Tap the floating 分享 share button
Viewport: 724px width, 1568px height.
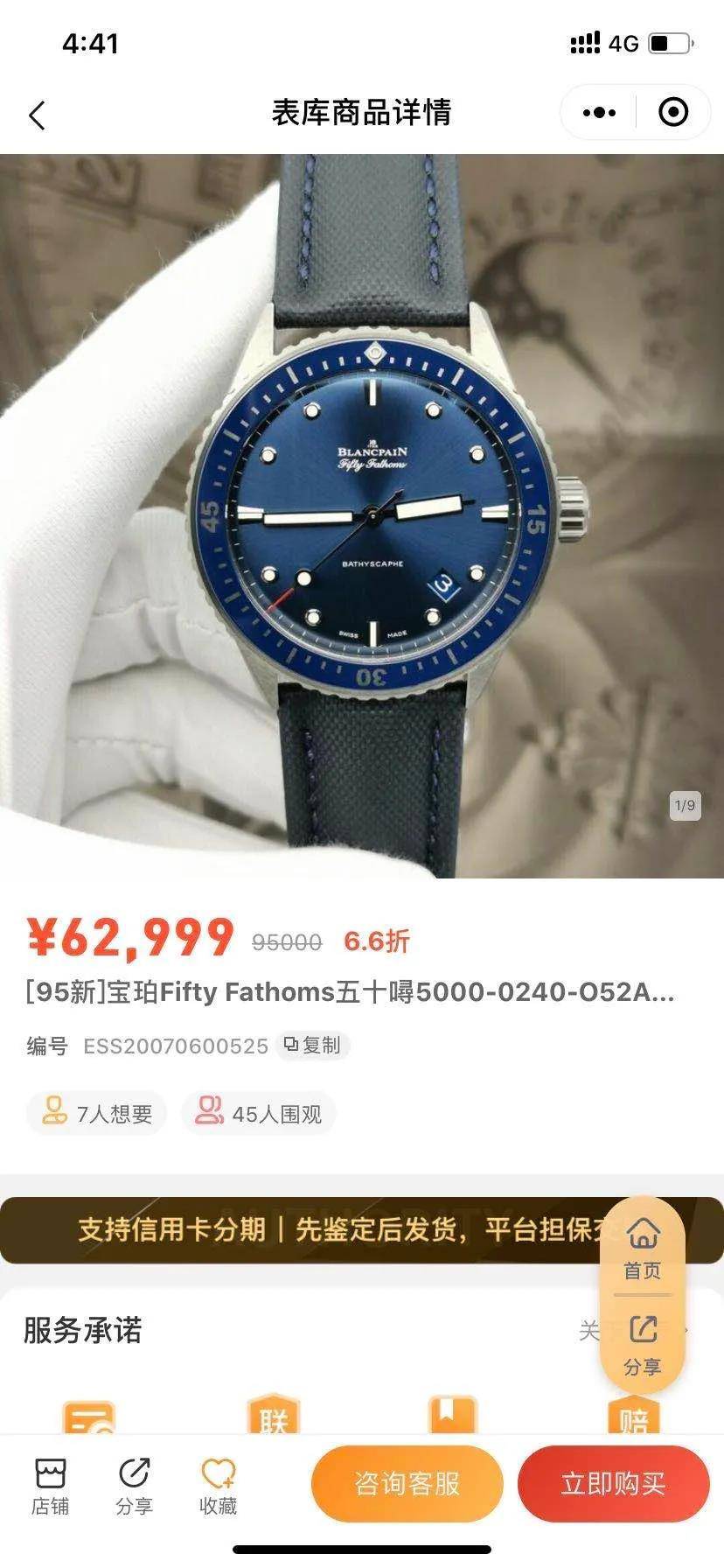[643, 1344]
